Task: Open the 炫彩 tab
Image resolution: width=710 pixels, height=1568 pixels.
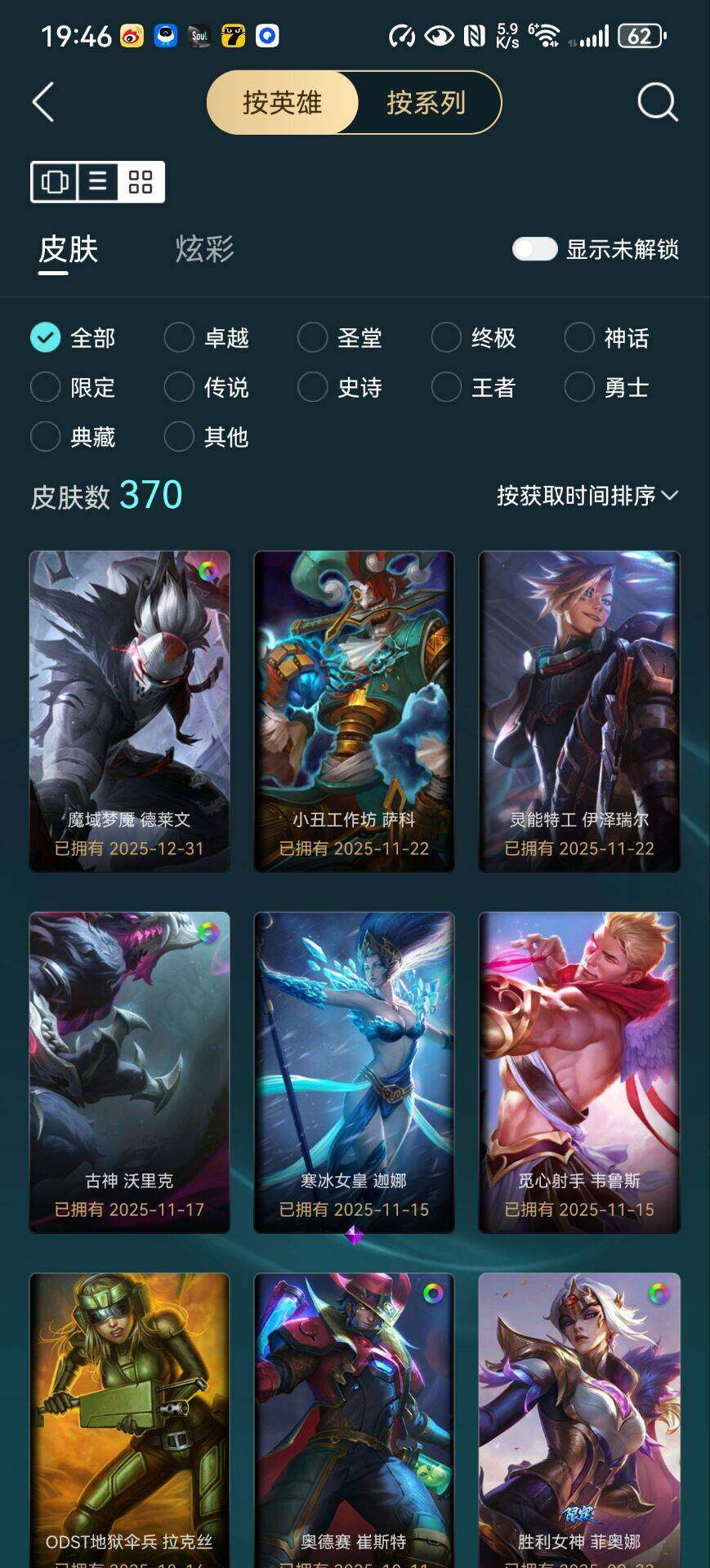Action: [x=204, y=249]
